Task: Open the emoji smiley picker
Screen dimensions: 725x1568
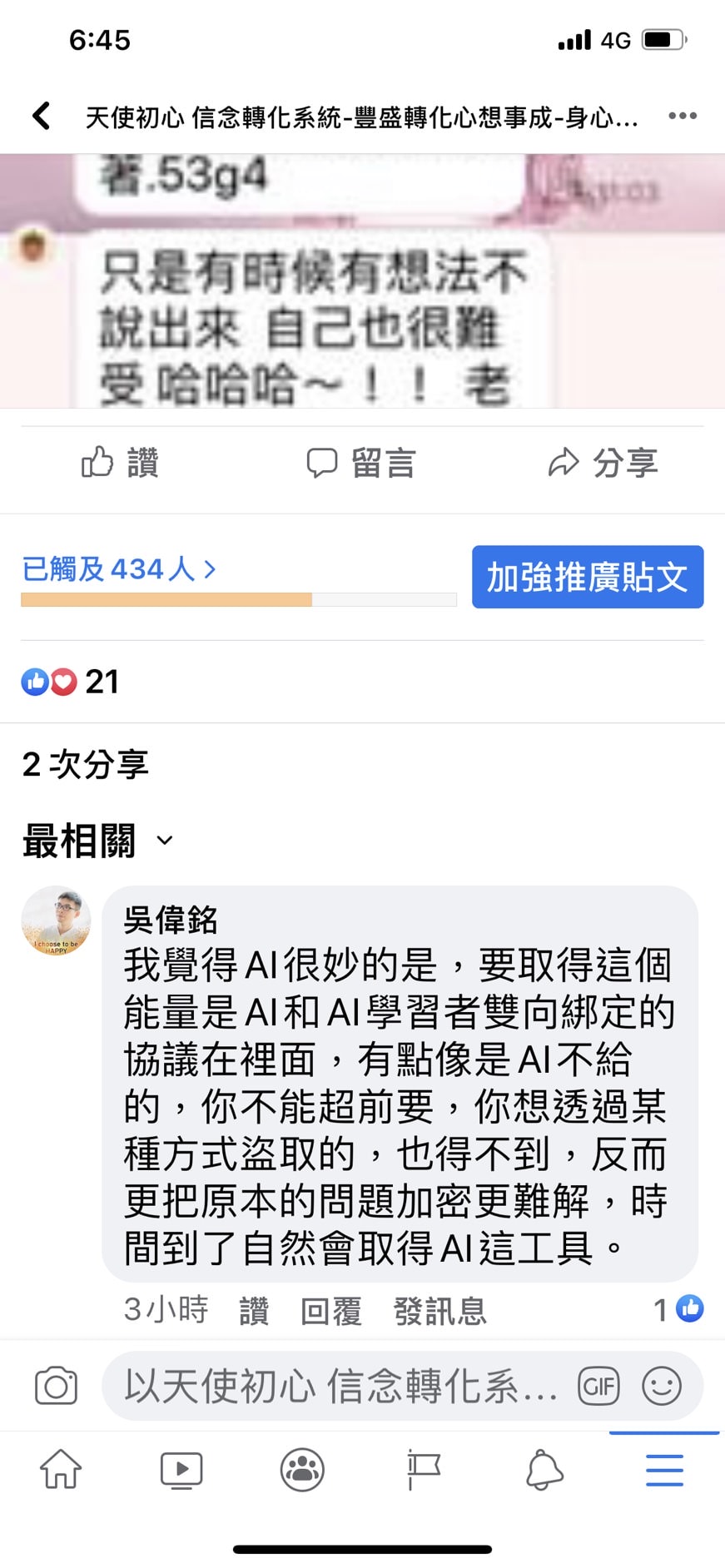Action: click(x=662, y=1386)
